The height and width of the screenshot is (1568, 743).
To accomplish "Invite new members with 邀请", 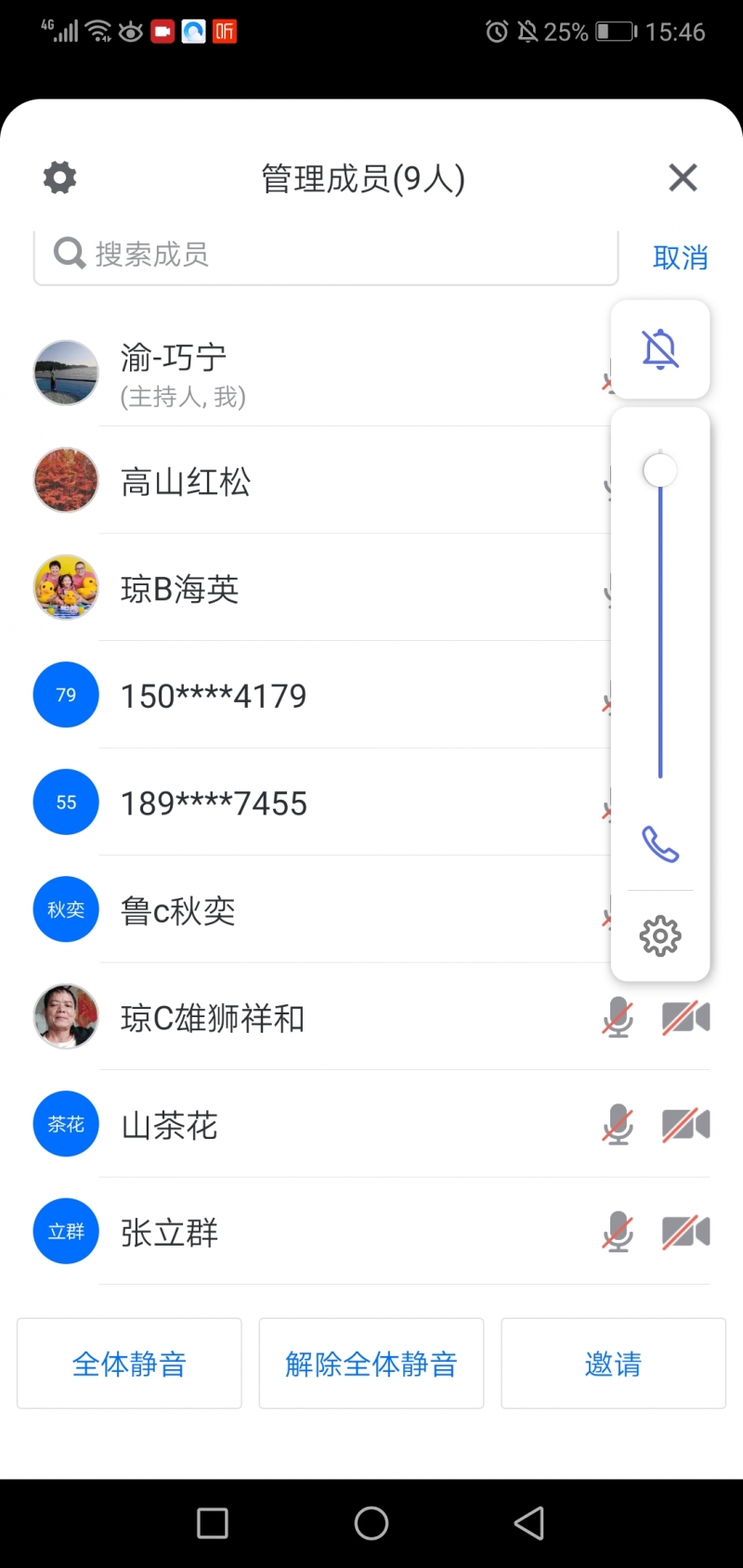I will pos(613,1364).
